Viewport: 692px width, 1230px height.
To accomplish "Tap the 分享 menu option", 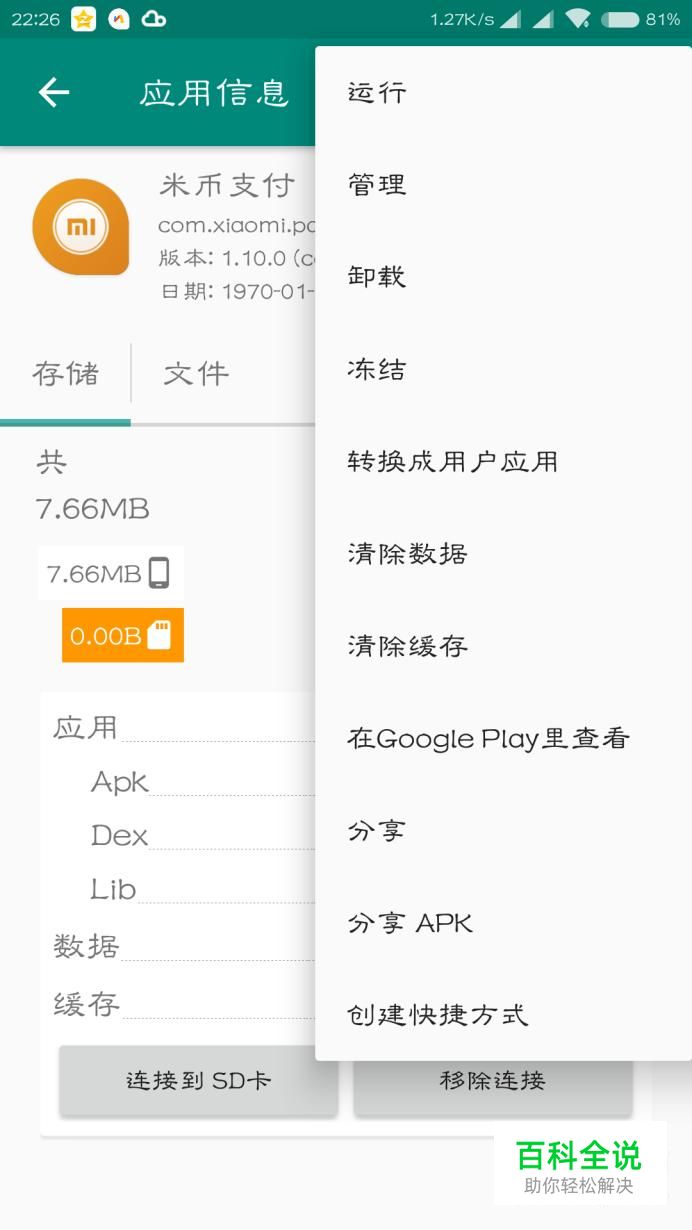I will (503, 830).
